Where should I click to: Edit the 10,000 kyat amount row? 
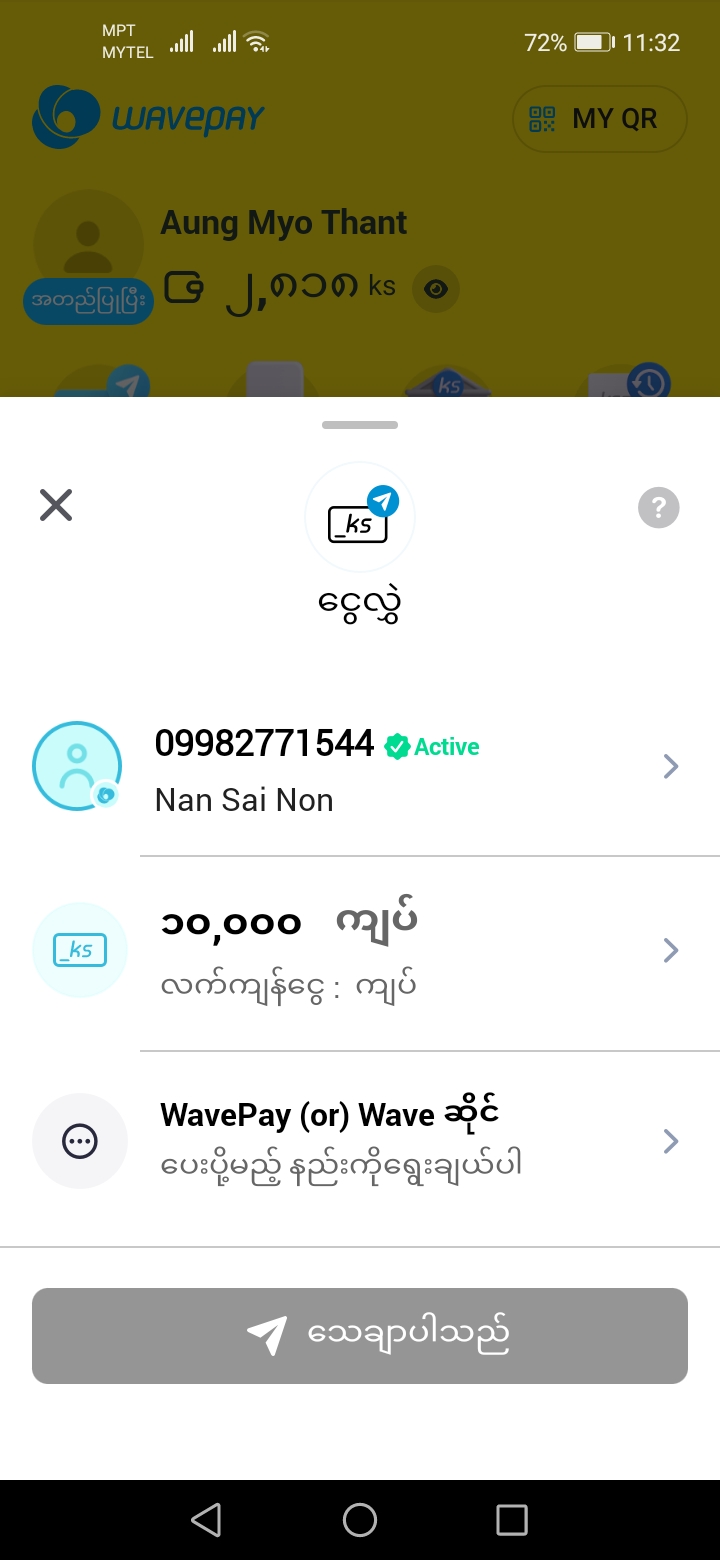(400, 951)
